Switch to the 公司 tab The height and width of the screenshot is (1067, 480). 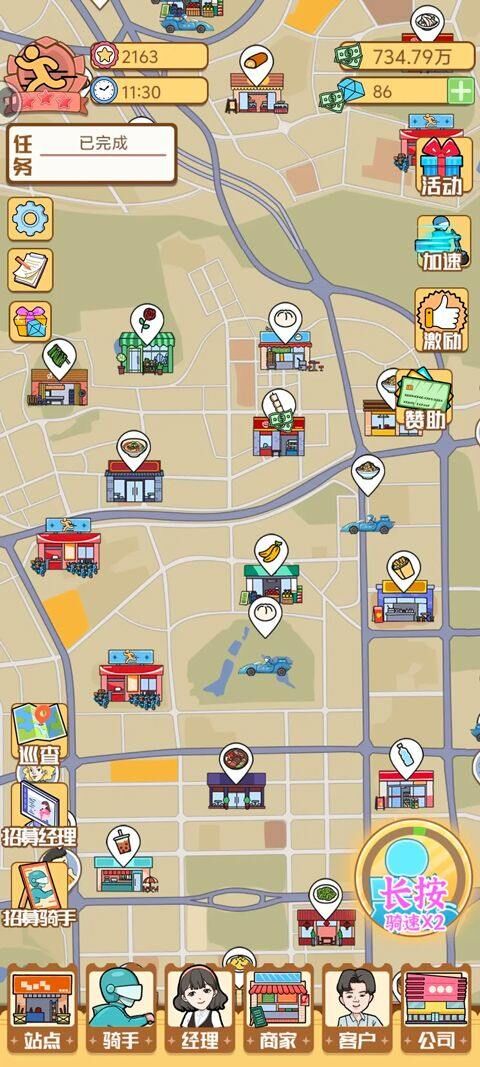pyautogui.click(x=436, y=1008)
